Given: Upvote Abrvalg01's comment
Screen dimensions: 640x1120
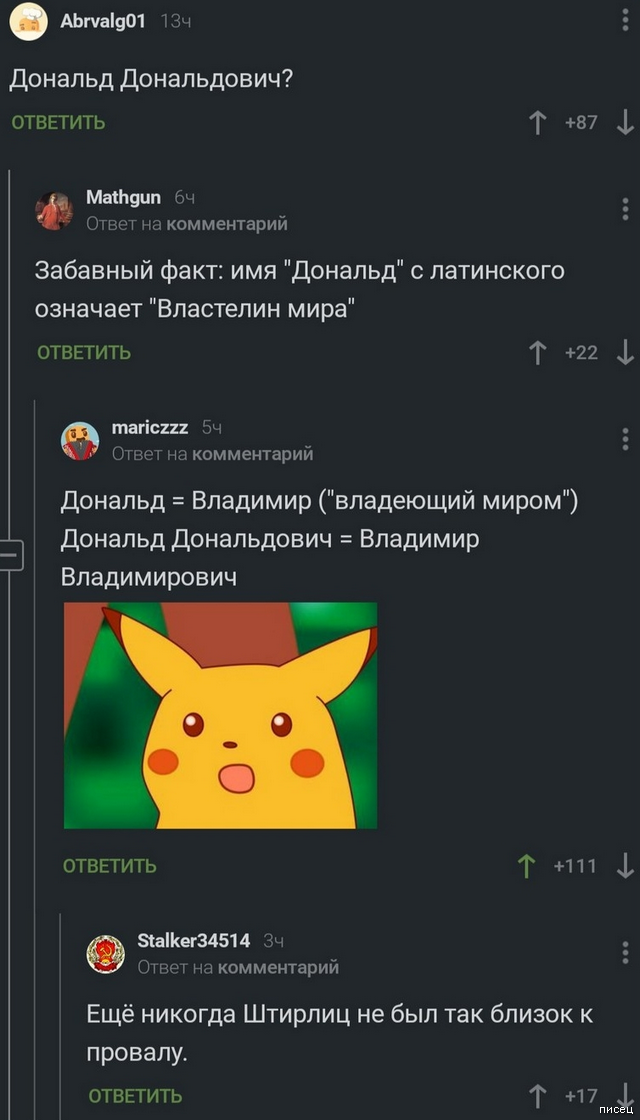Looking at the screenshot, I should [538, 123].
